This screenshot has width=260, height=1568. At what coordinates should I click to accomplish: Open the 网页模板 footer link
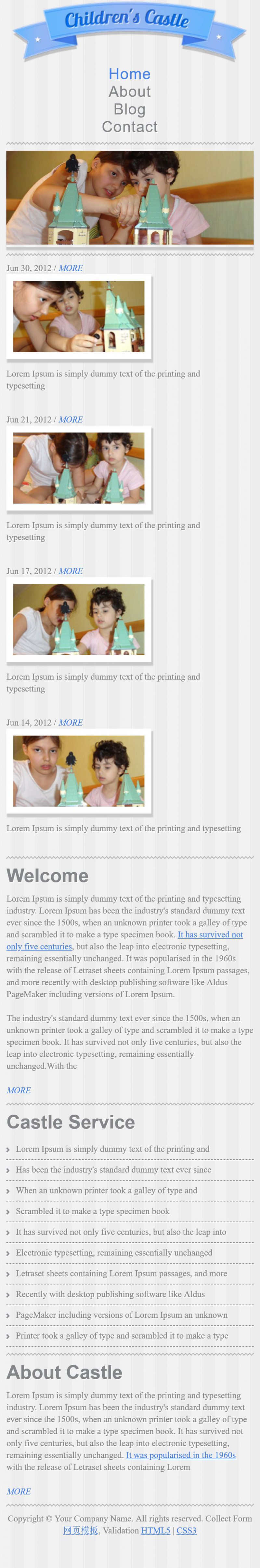tap(81, 1530)
